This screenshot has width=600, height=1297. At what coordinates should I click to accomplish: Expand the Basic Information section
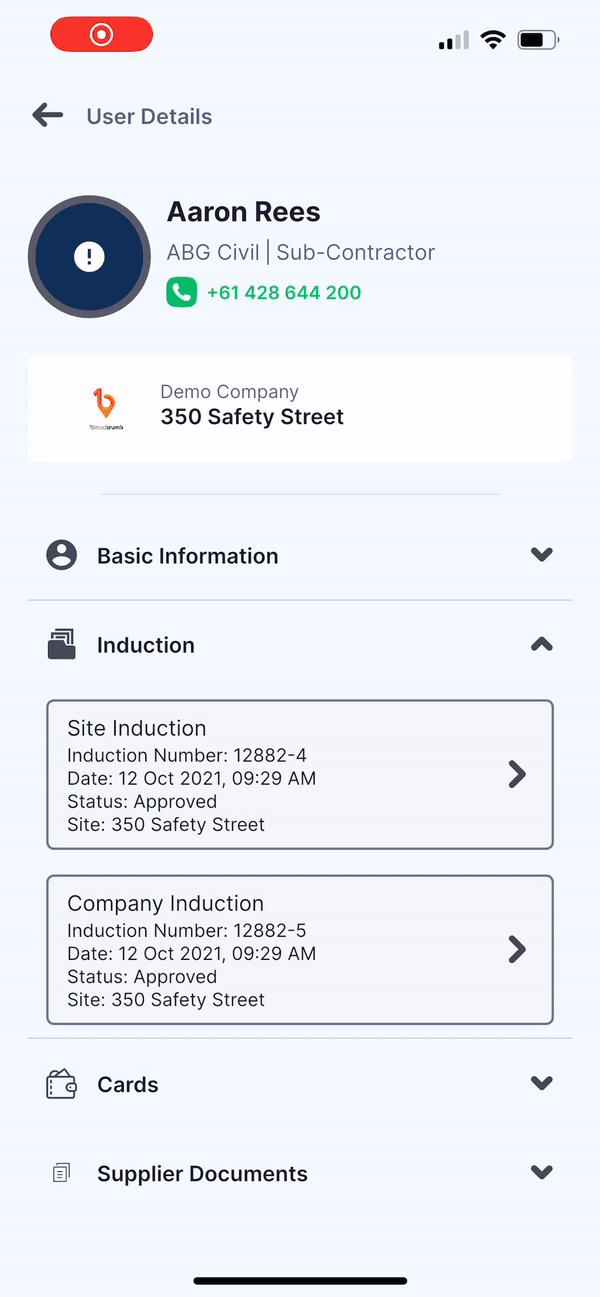300,556
